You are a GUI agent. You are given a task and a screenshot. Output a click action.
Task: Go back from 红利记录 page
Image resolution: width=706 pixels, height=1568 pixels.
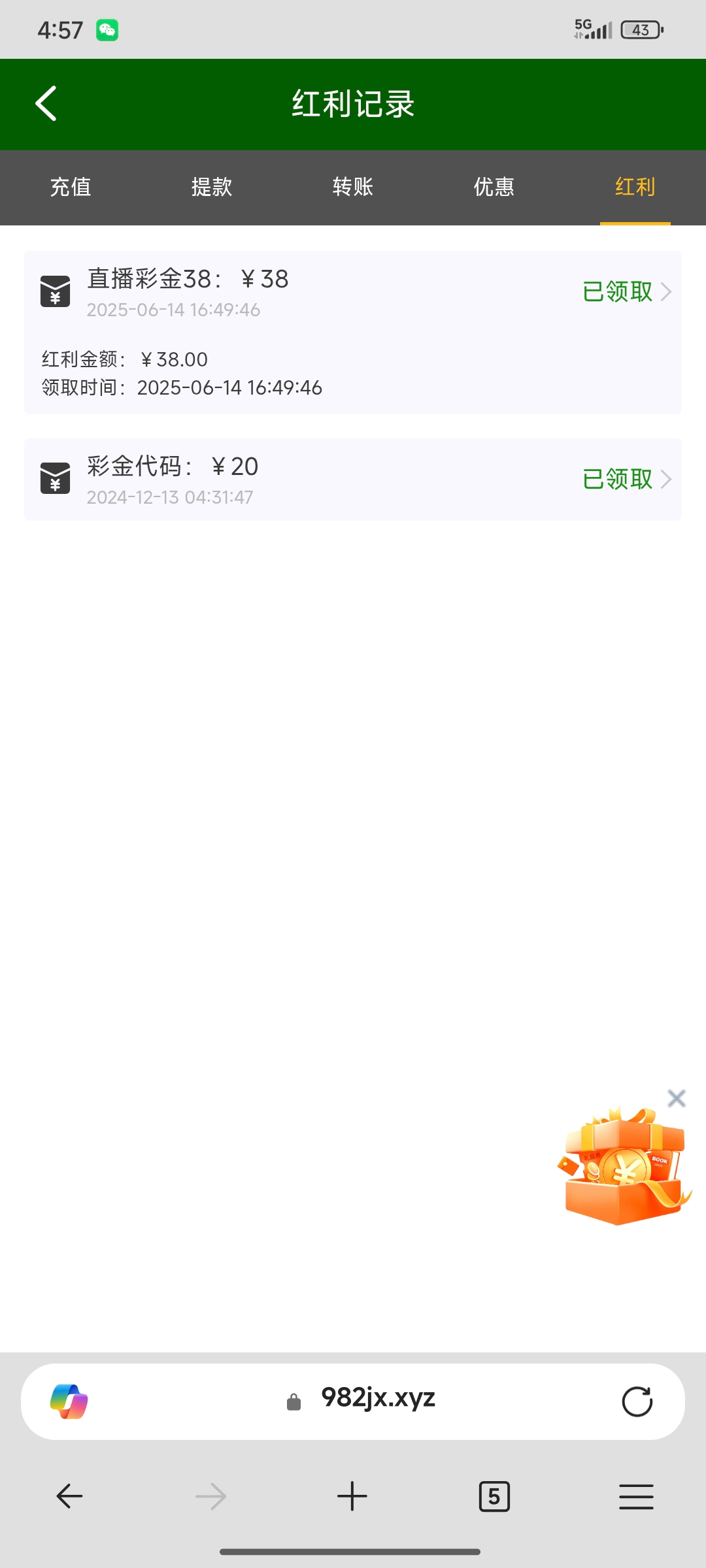pos(46,104)
